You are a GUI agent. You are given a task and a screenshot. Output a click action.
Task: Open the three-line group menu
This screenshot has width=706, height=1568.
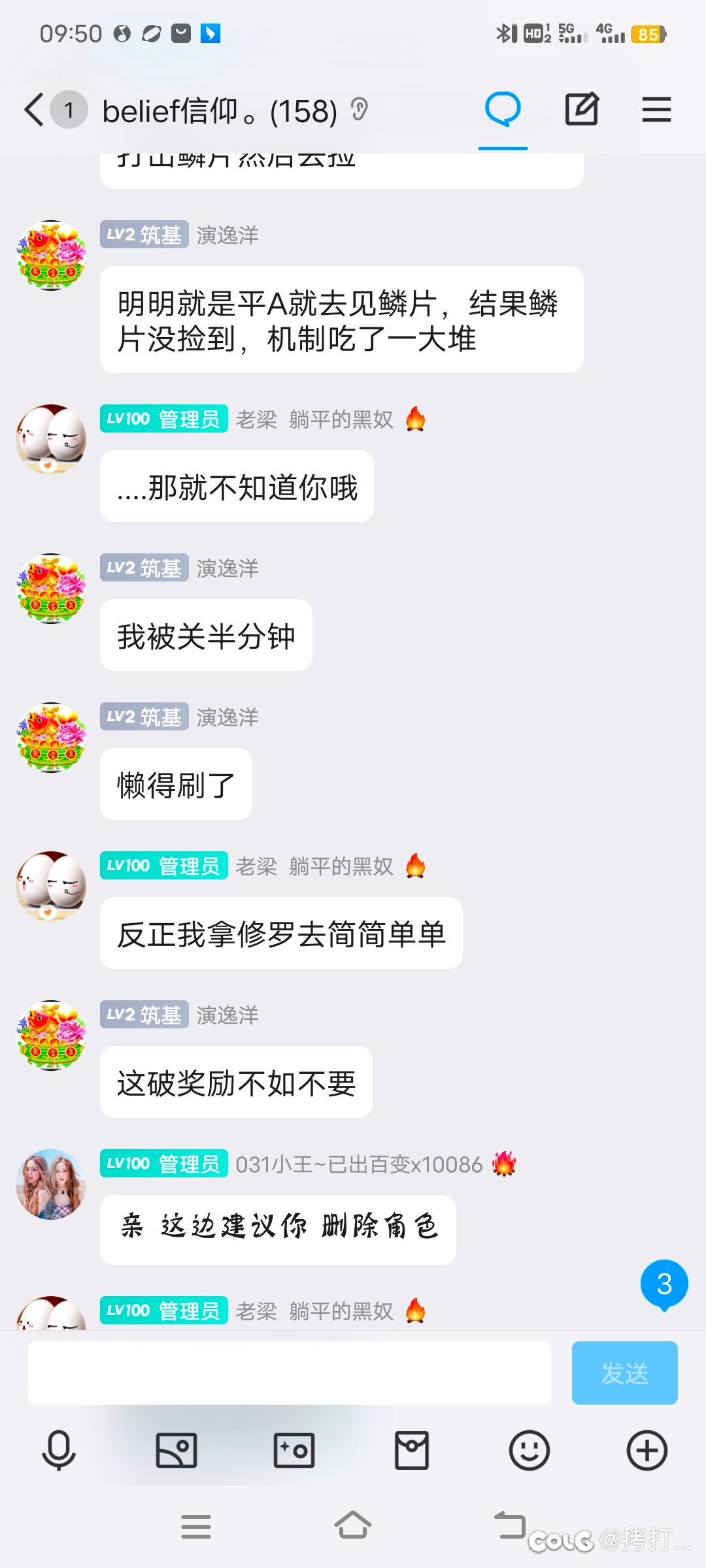656,109
